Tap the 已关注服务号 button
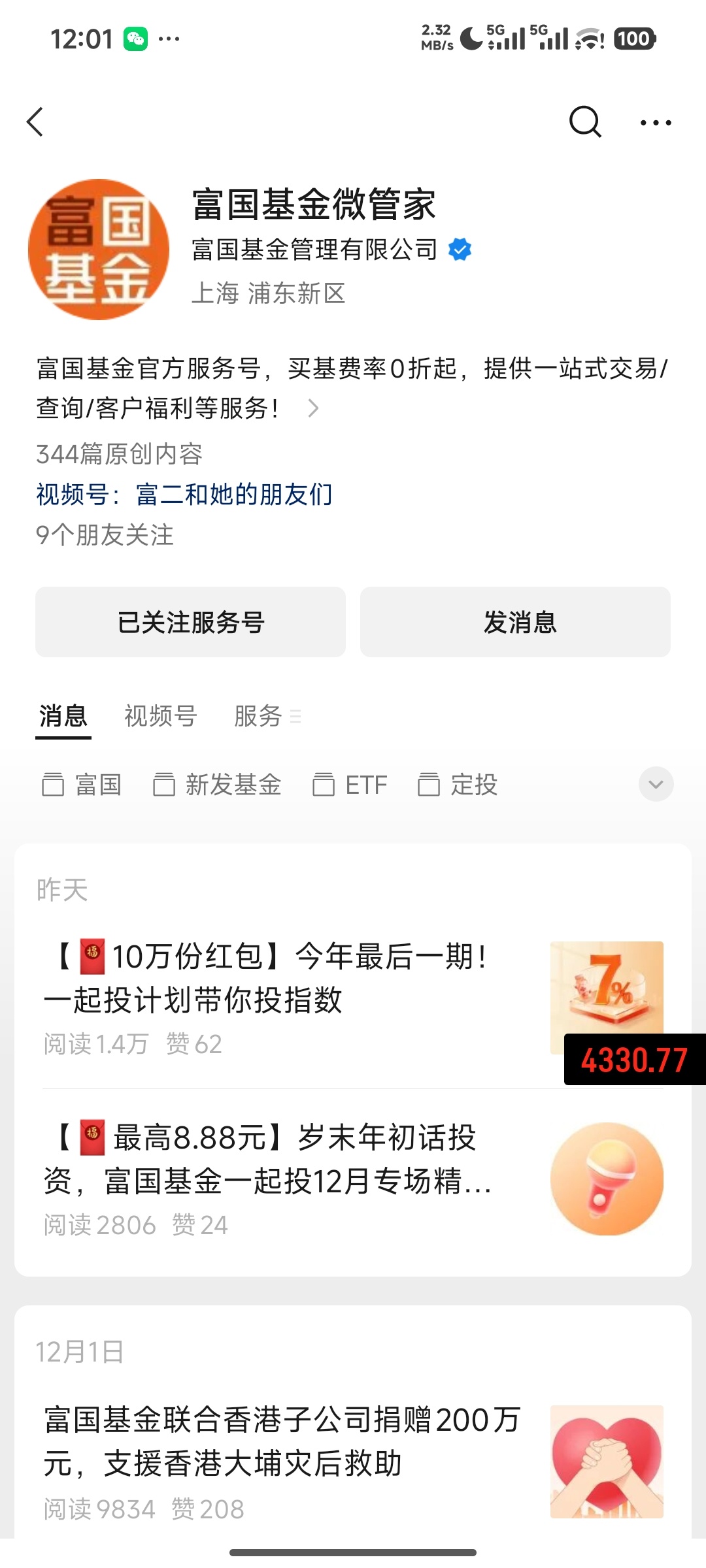 190,622
